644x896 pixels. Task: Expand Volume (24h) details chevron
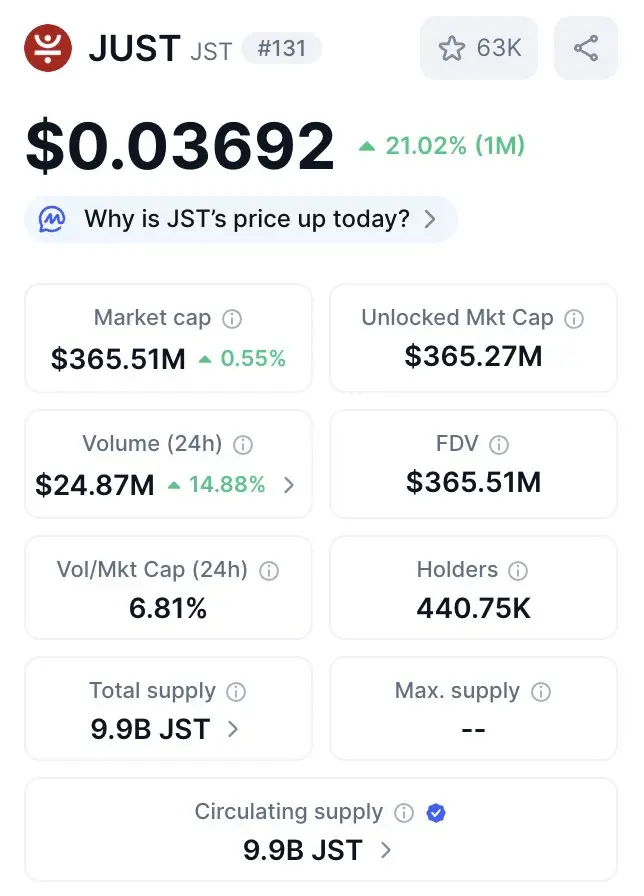(x=289, y=486)
